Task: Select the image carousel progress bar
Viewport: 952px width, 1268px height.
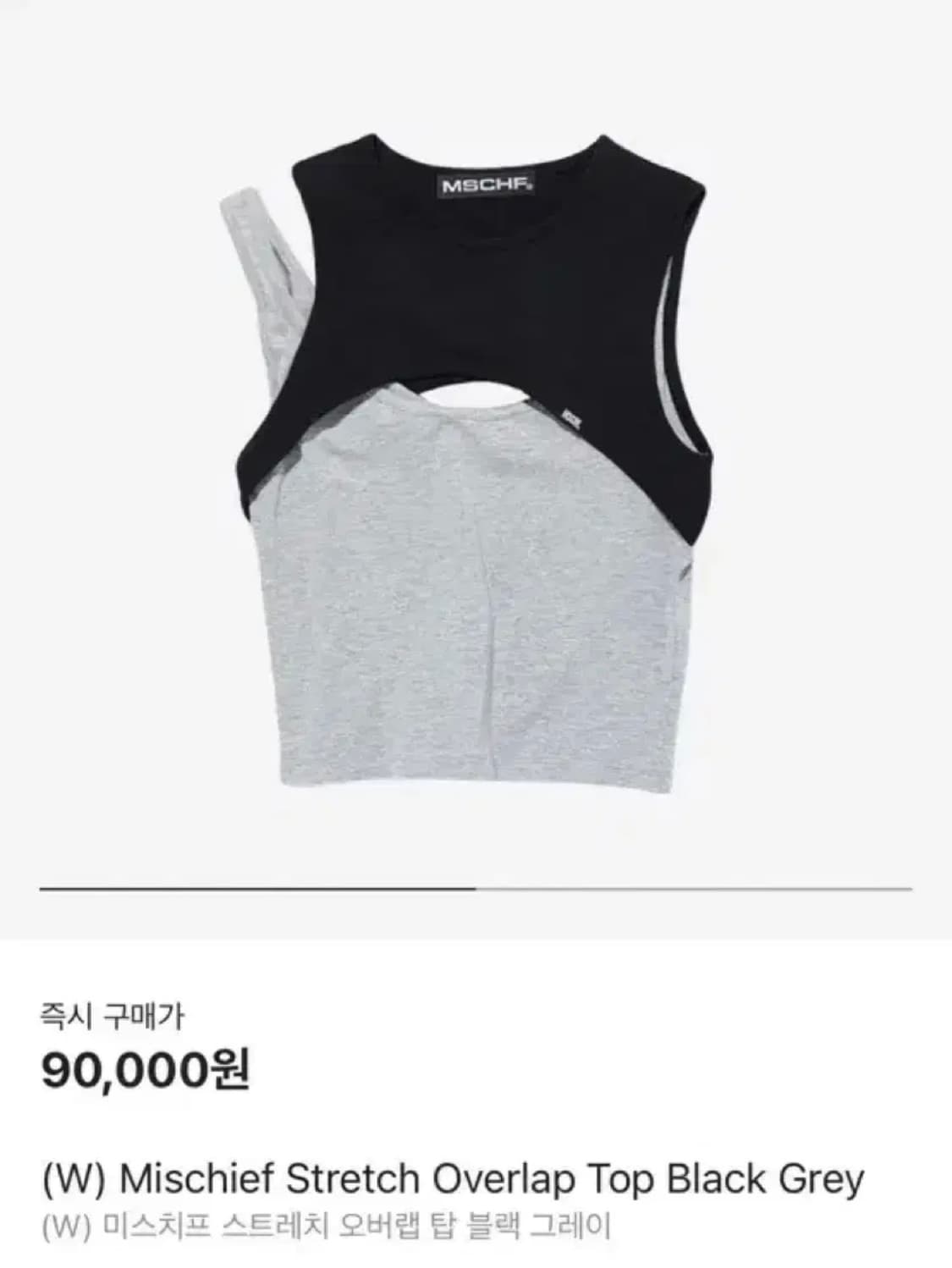Action: [476, 887]
